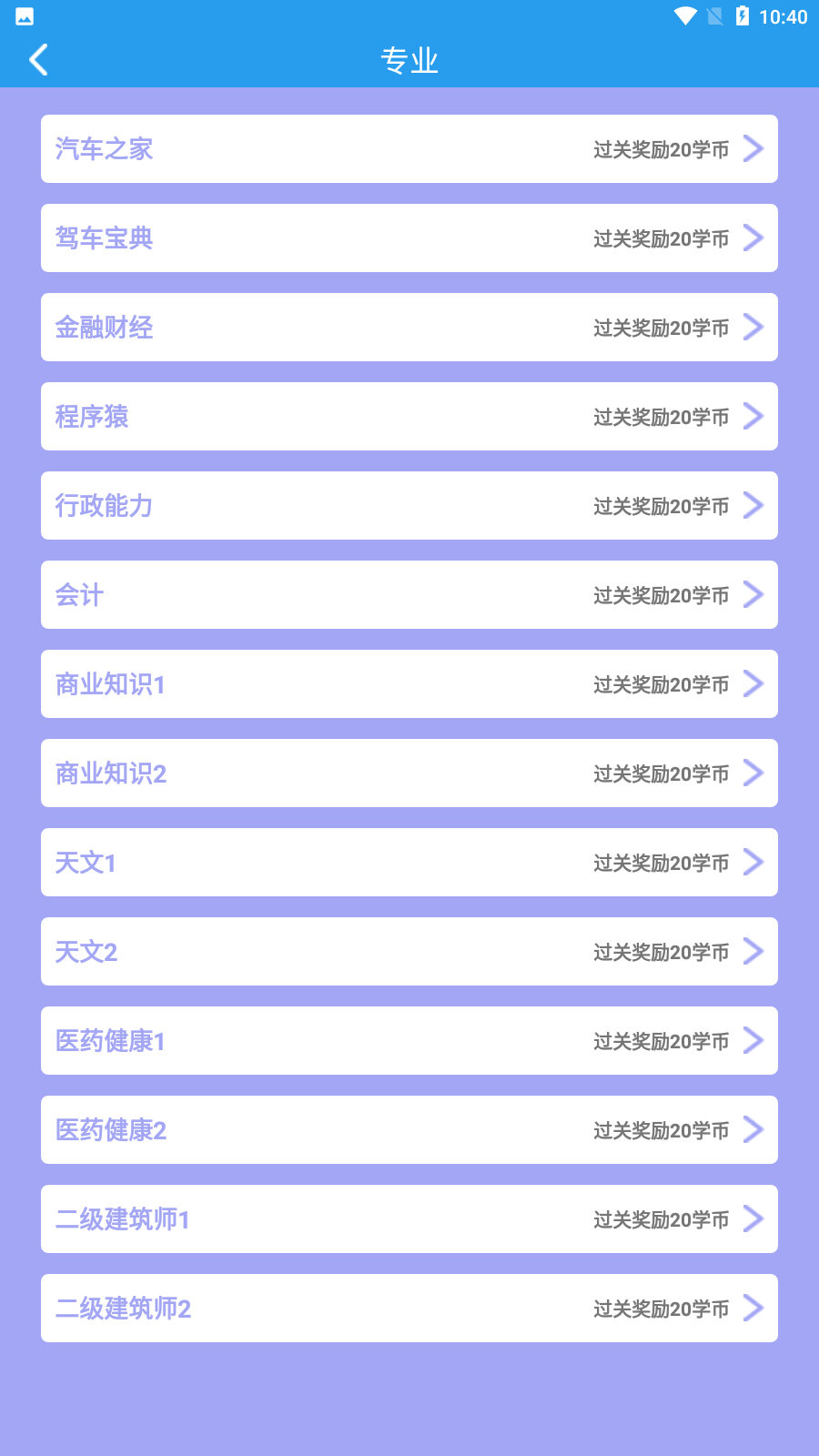The height and width of the screenshot is (1456, 819).
Task: Click the chevron beside 会计
Action: click(753, 594)
